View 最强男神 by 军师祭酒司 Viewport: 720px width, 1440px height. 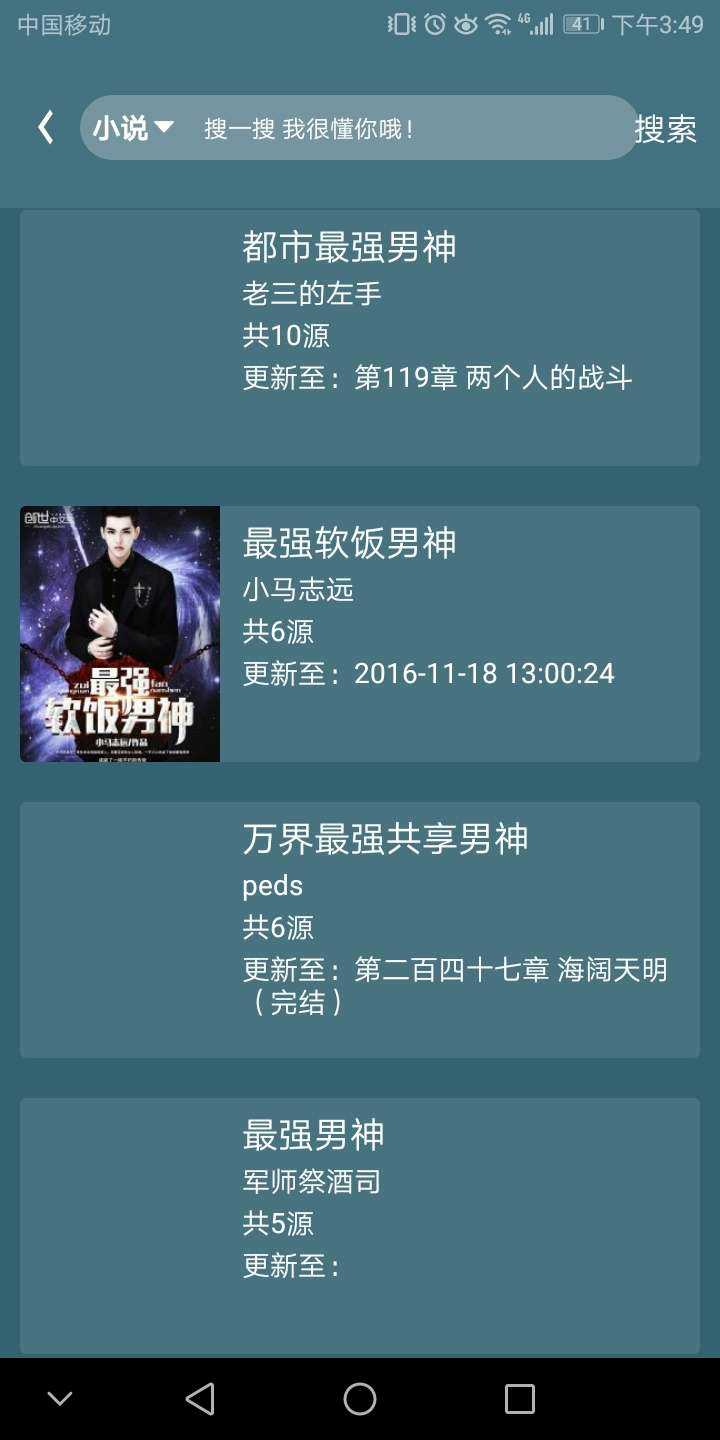point(360,1225)
